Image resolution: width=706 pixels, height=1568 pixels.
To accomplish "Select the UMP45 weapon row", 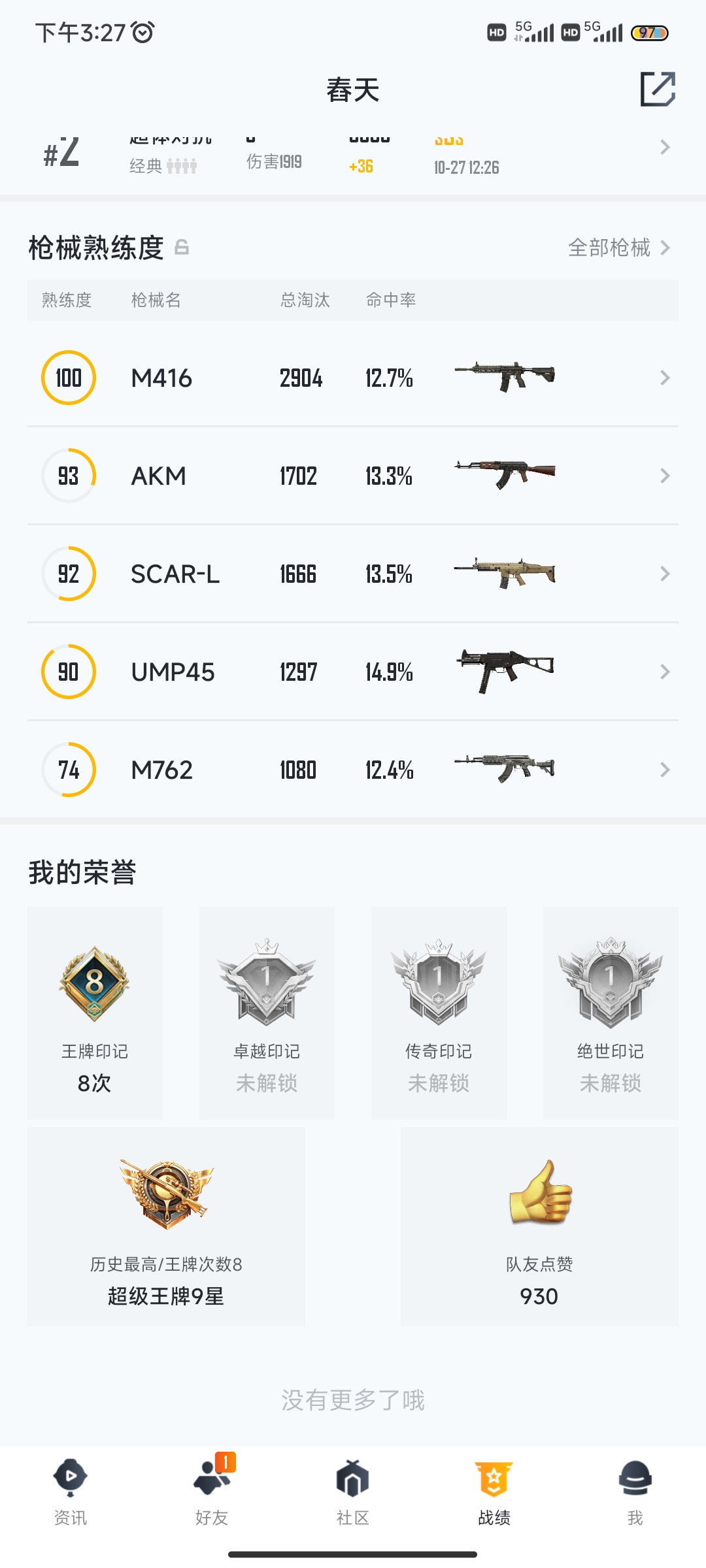I will (x=353, y=672).
